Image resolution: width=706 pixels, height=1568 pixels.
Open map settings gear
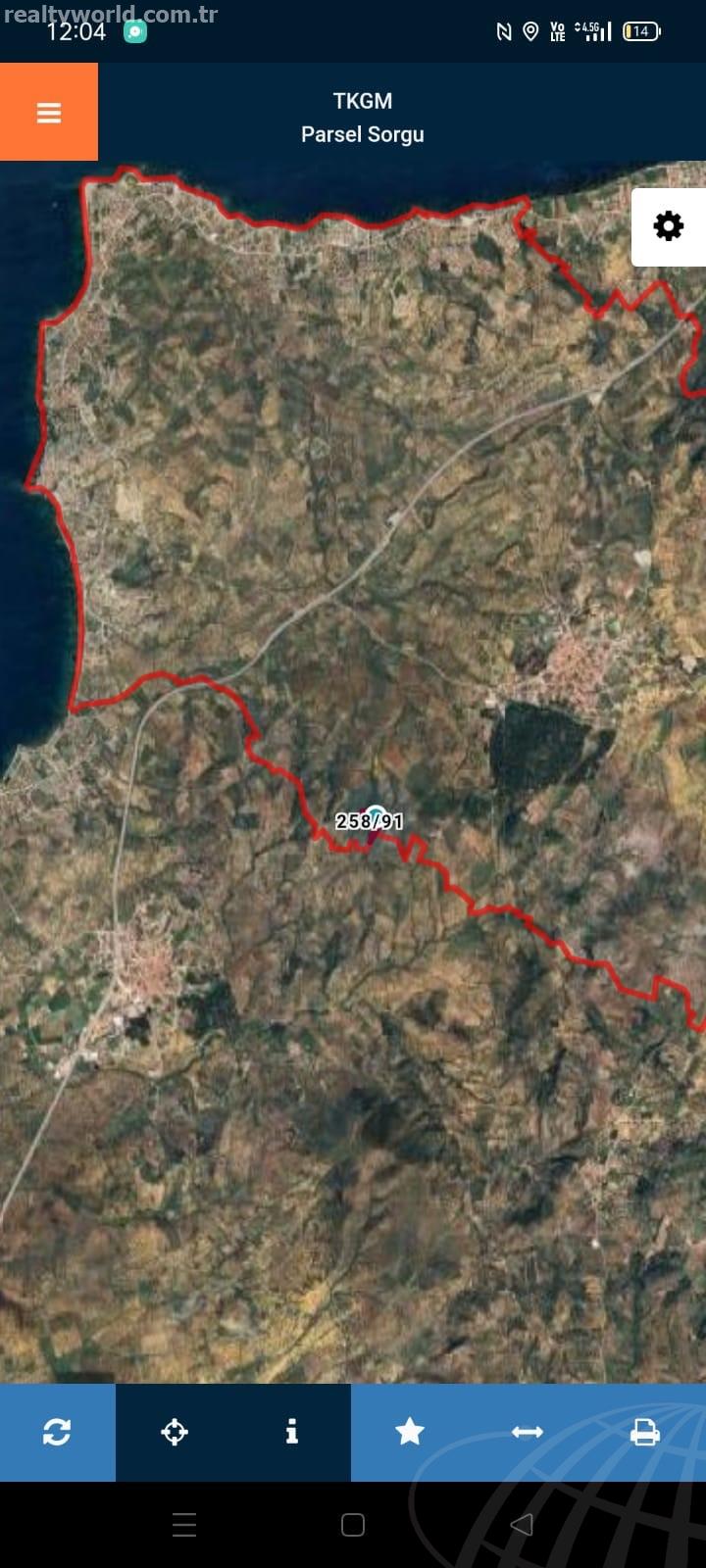coord(669,226)
